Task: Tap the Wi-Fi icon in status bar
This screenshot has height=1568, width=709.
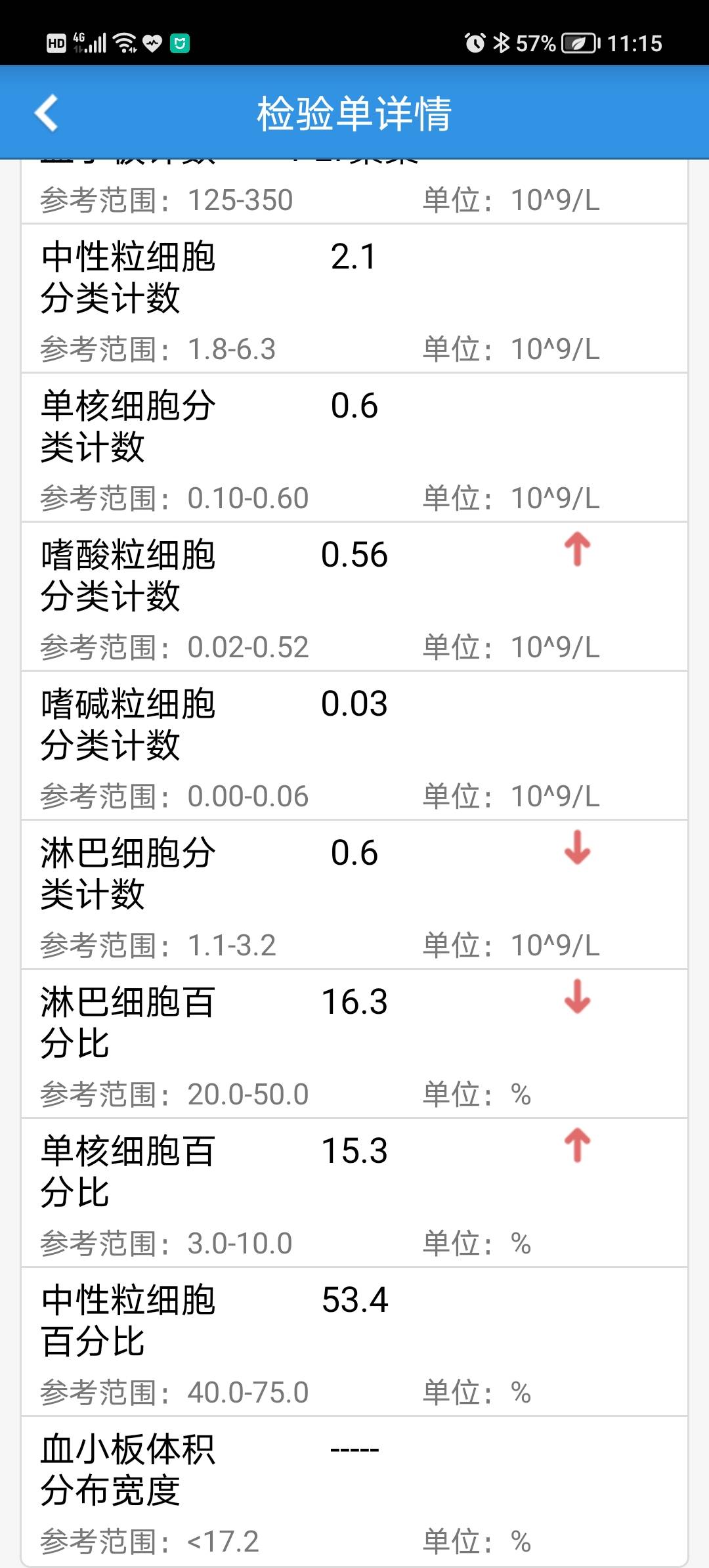Action: click(125, 43)
